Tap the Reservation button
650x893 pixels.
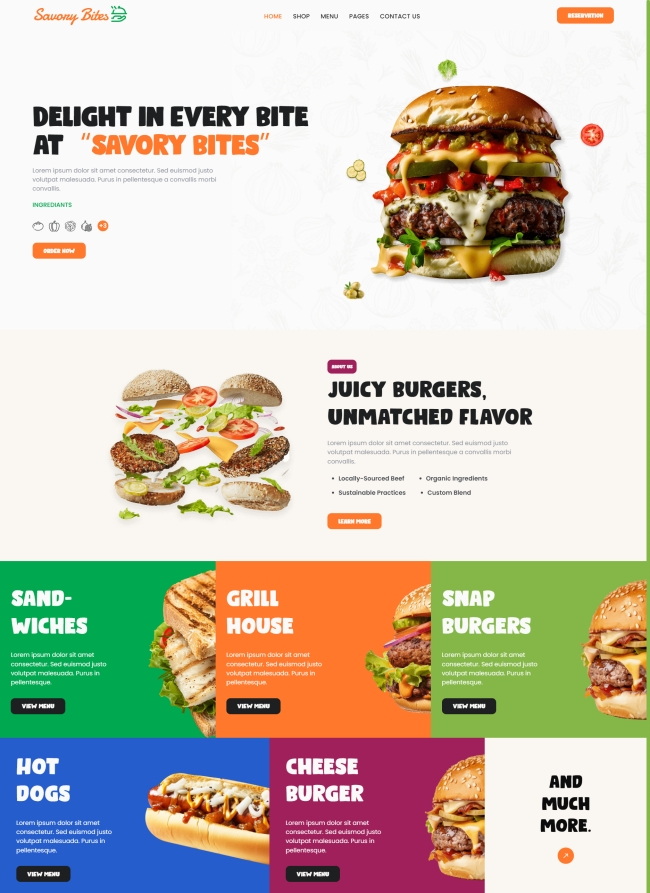[585, 16]
